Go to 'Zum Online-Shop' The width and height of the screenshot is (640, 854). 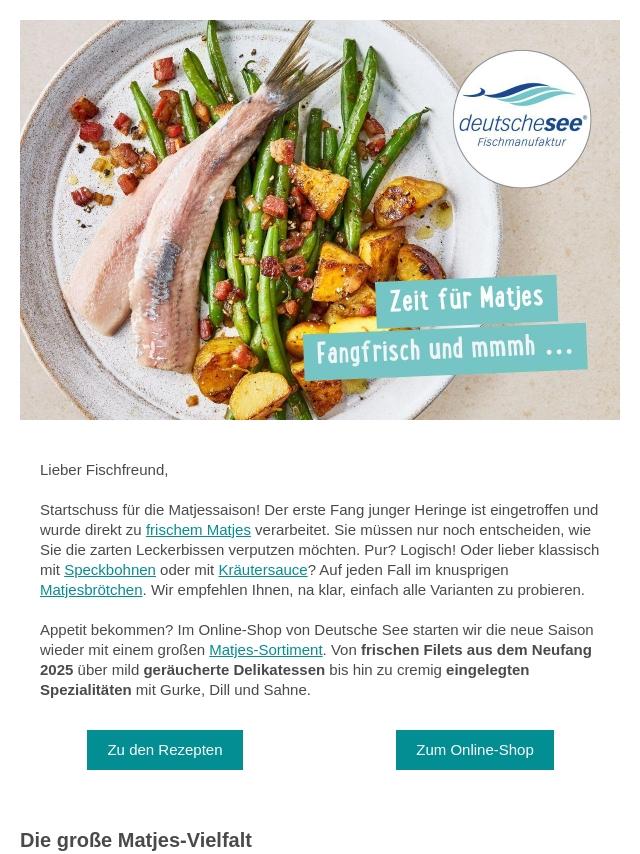(474, 750)
